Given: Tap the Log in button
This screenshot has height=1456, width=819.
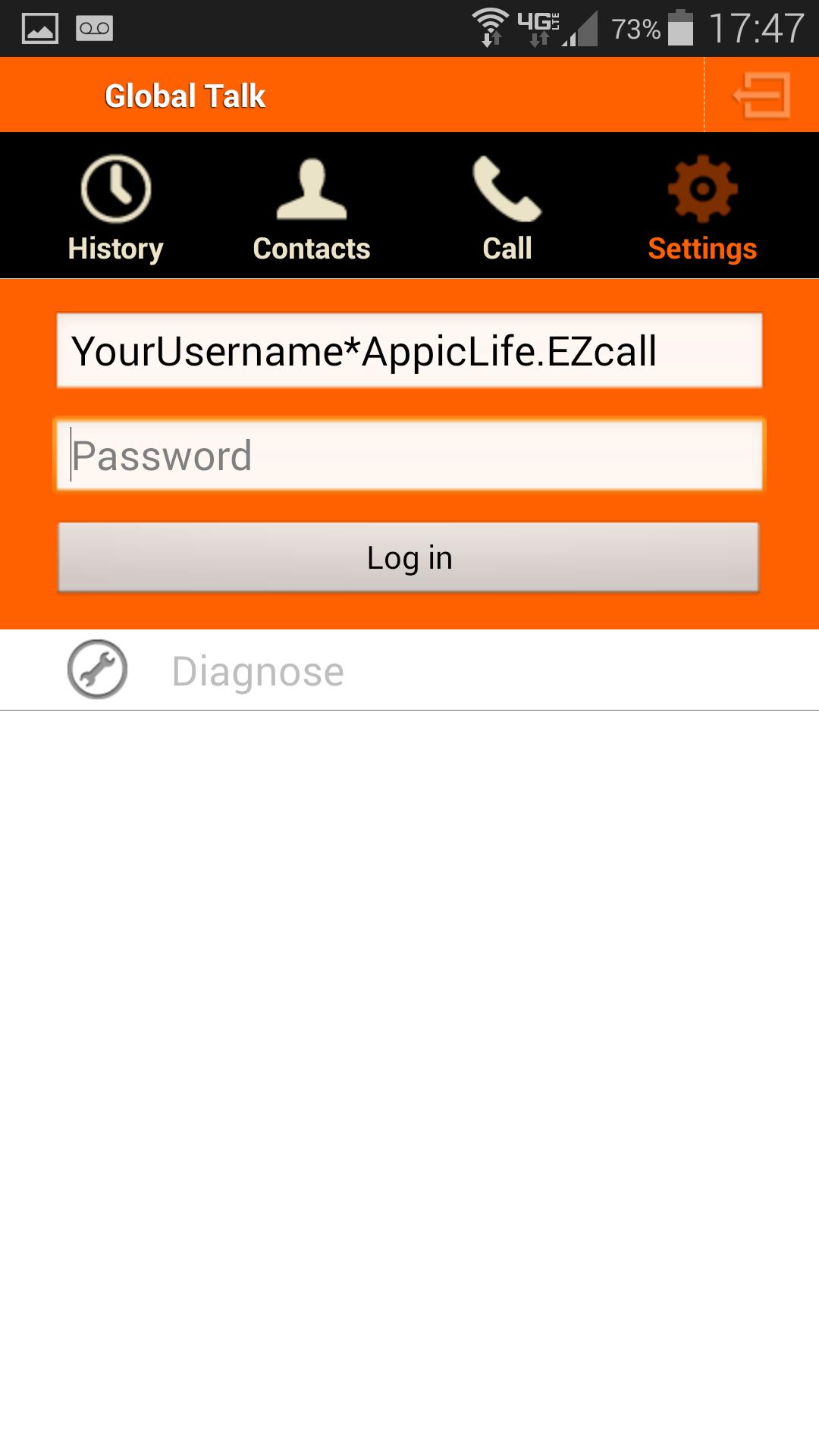Looking at the screenshot, I should tap(409, 557).
